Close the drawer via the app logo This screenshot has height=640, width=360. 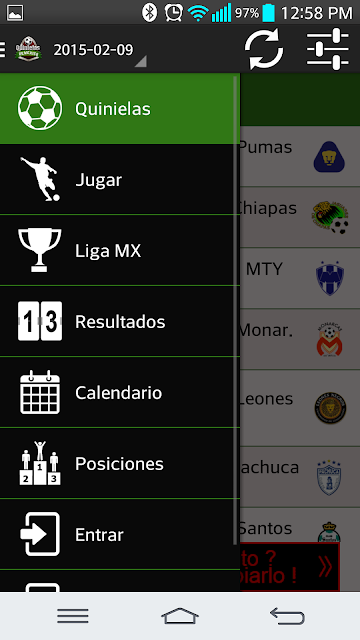(x=28, y=49)
